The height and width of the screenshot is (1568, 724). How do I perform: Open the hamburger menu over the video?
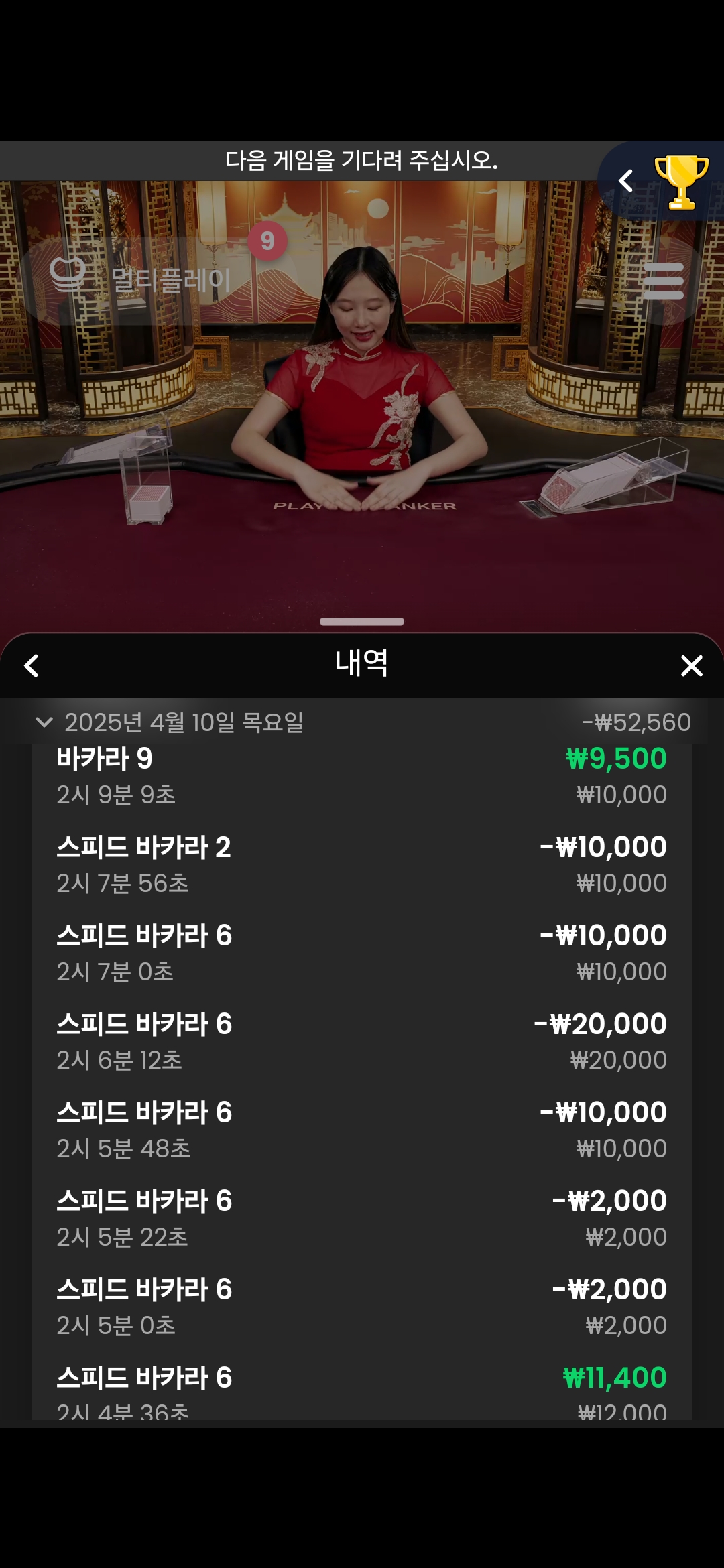(x=663, y=281)
